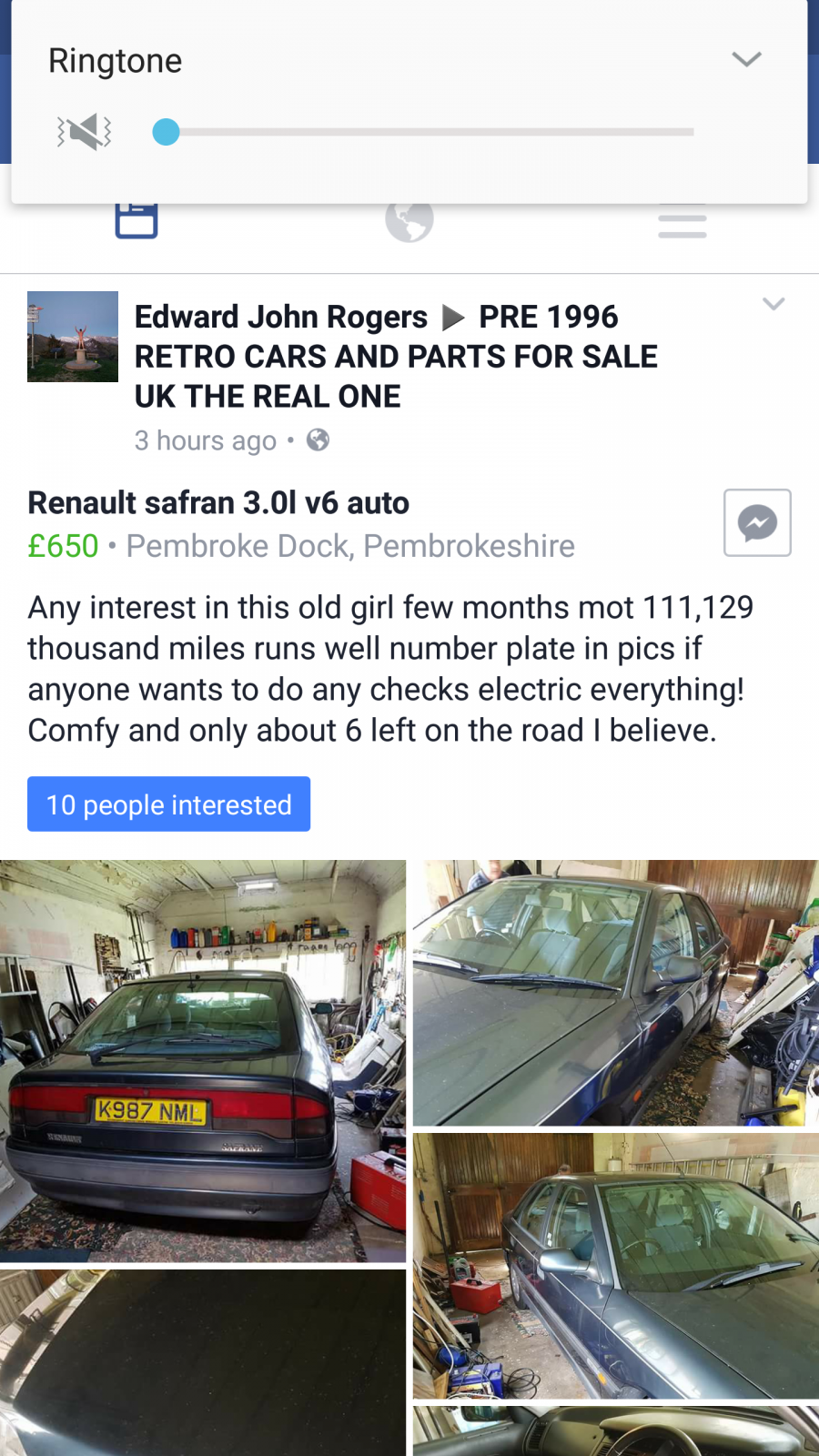Message the seller via Messenger icon

point(757,522)
